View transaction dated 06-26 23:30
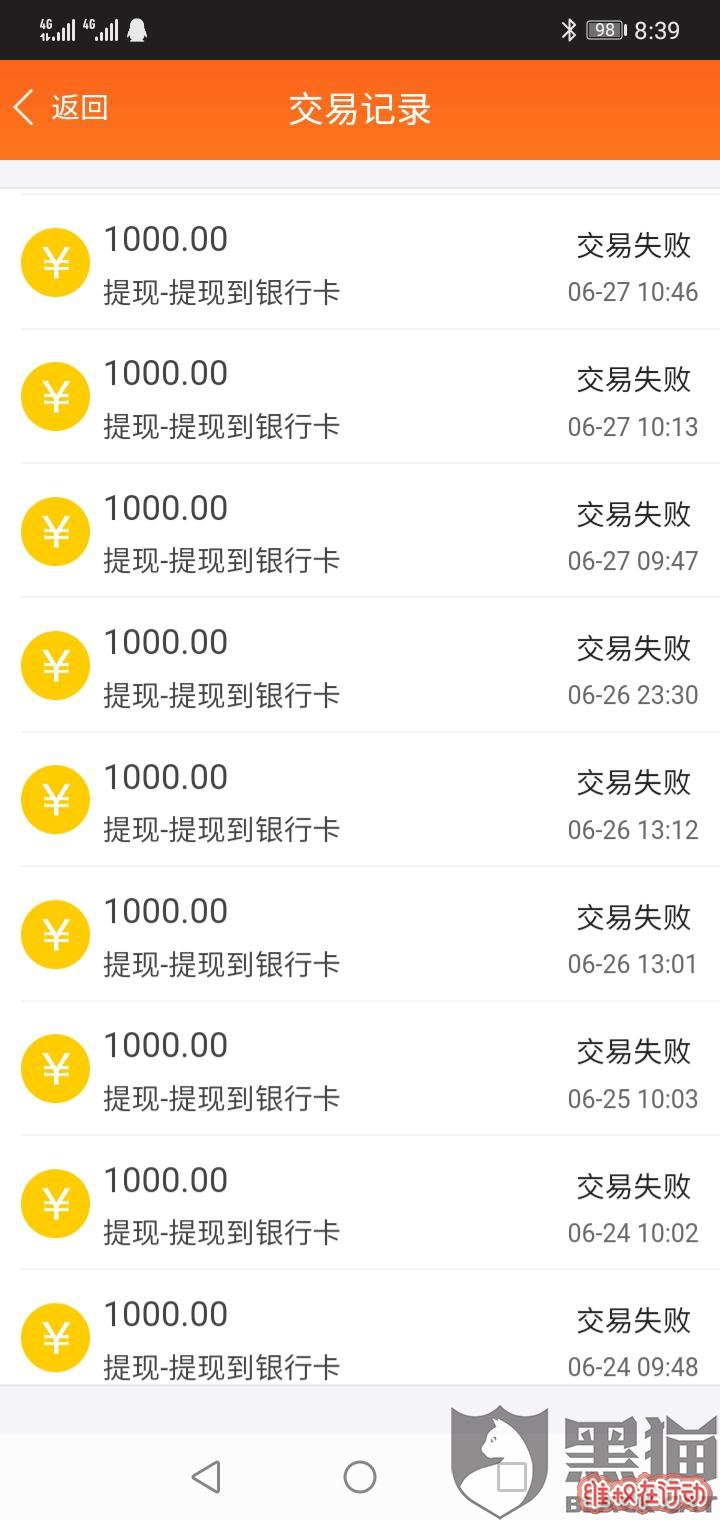Image resolution: width=720 pixels, height=1520 pixels. pyautogui.click(x=360, y=665)
